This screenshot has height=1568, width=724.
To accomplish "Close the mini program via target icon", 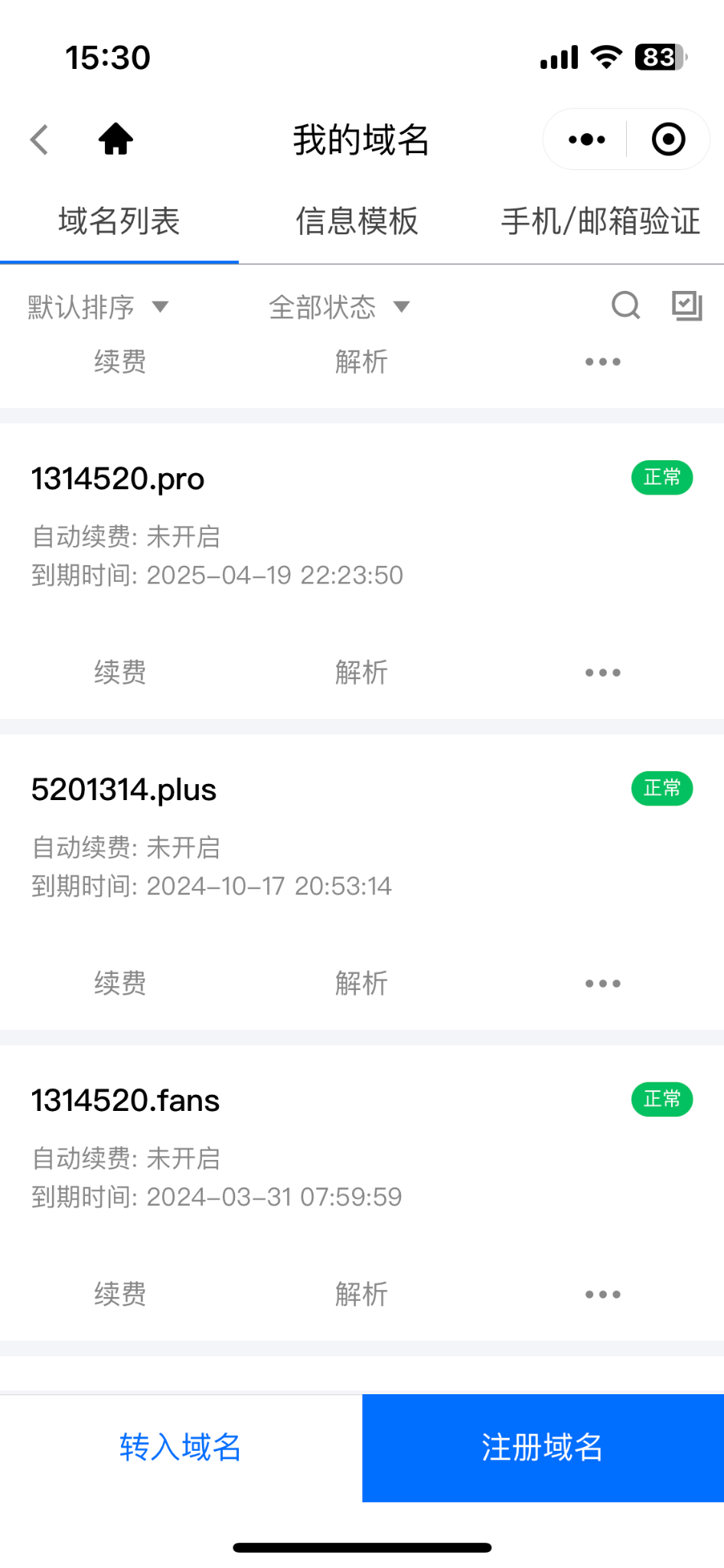I will [x=668, y=139].
